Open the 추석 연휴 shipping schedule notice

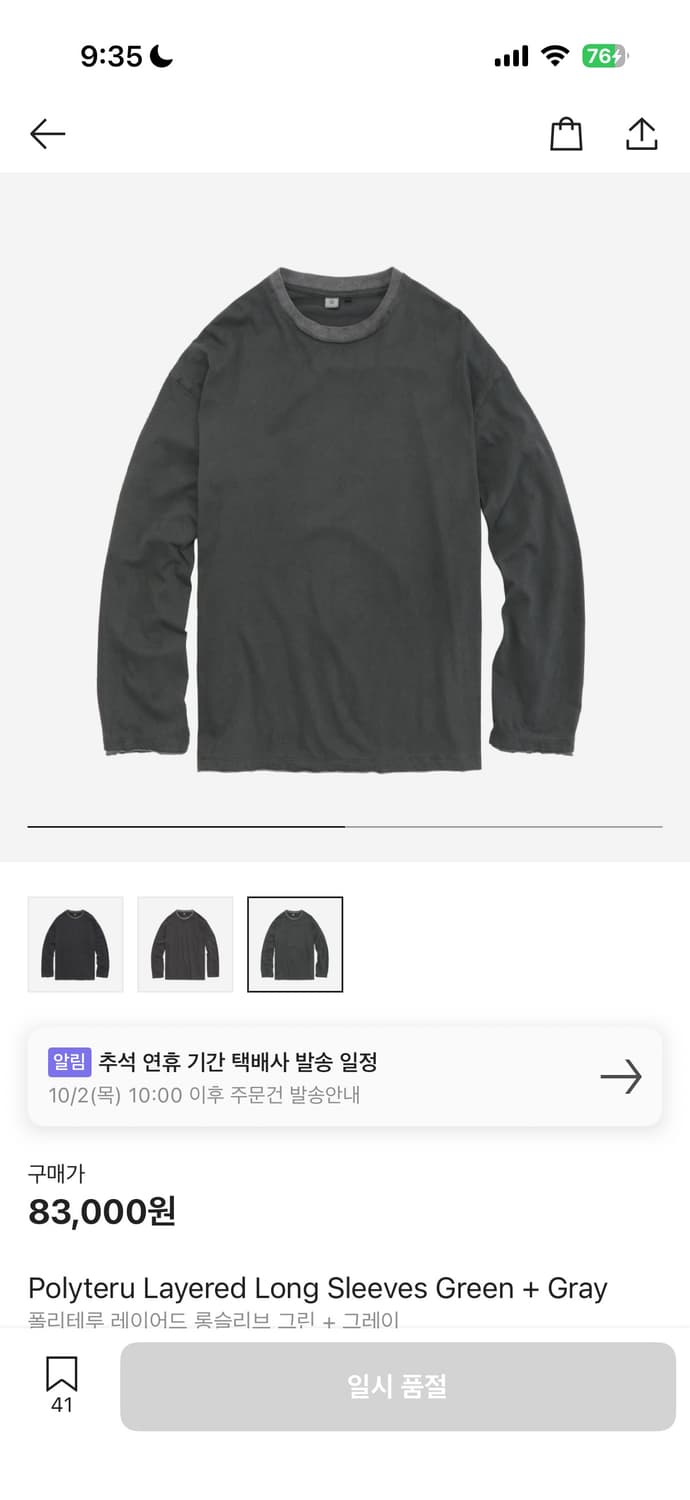coord(344,1077)
